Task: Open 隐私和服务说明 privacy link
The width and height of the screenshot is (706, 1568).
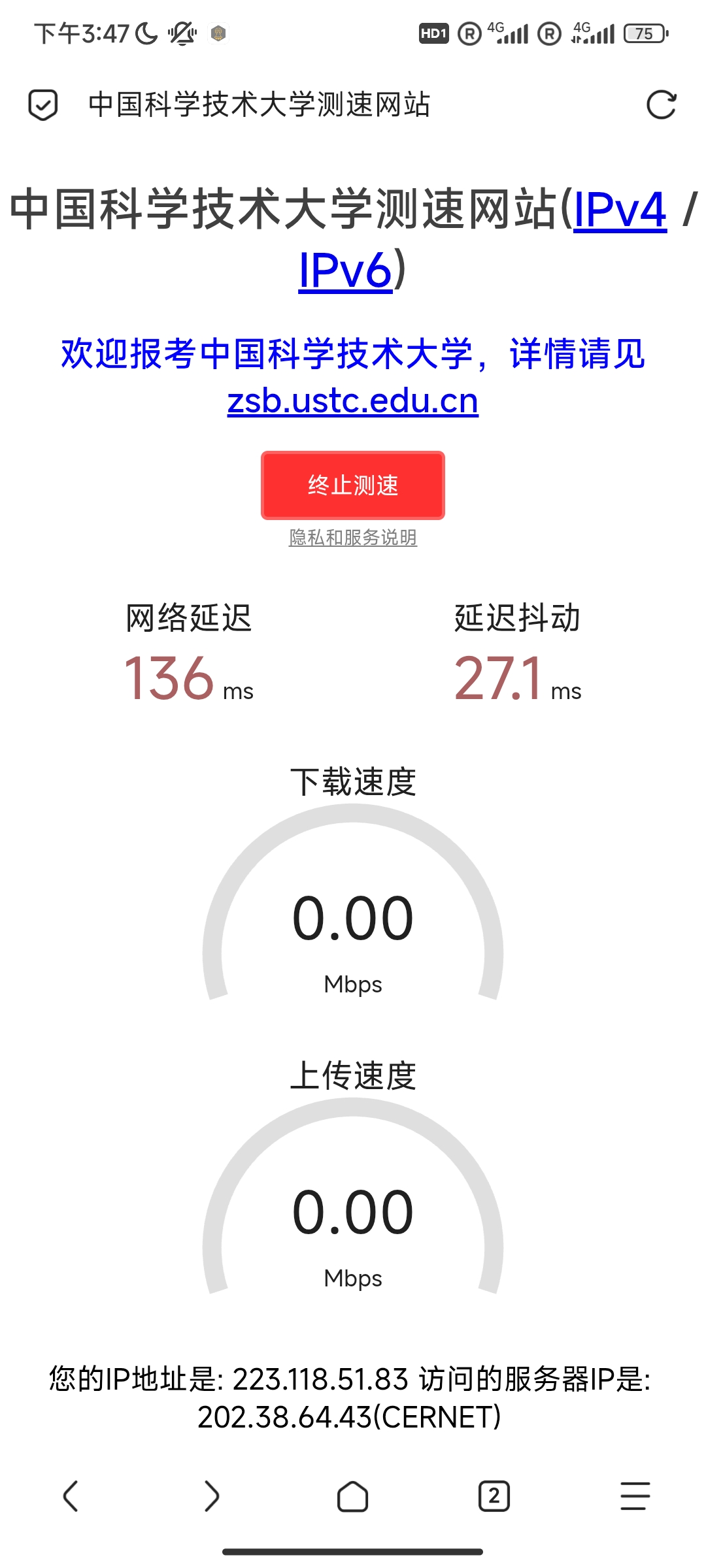Action: coord(353,538)
